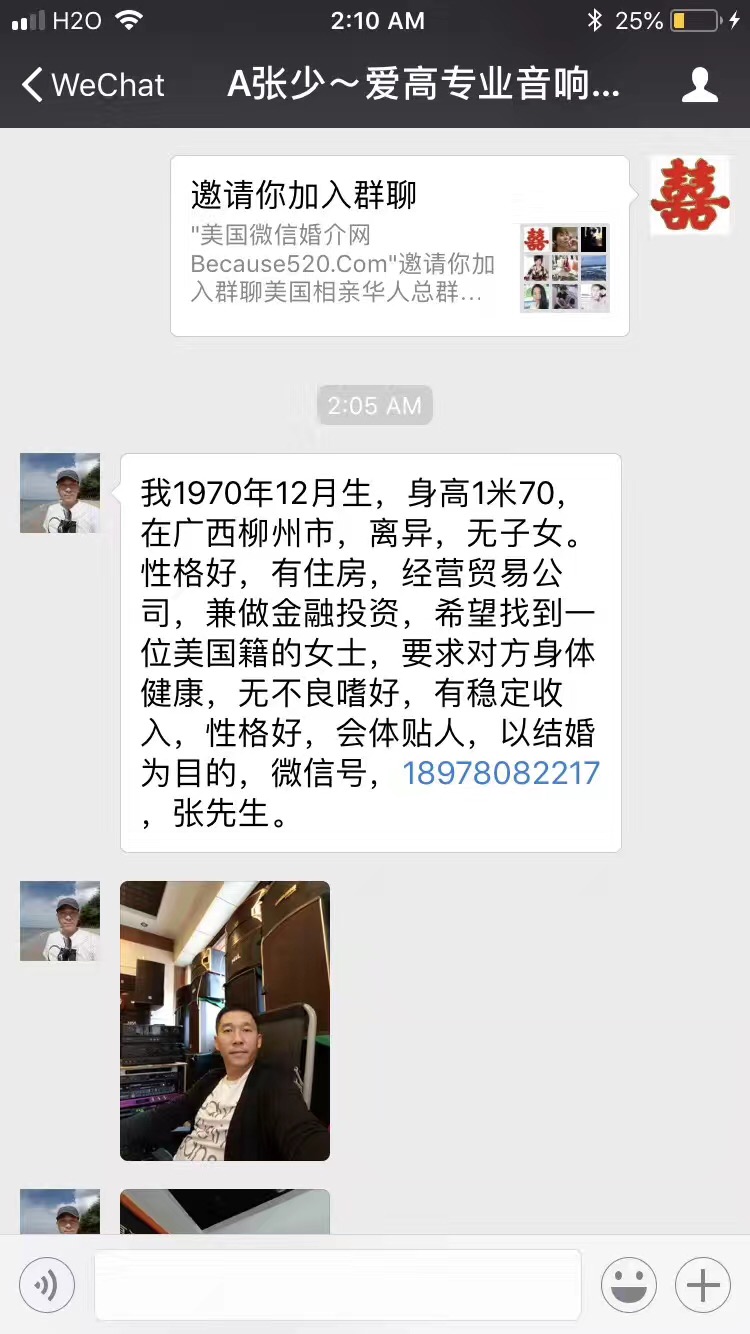Switch to voice message input
The width and height of the screenshot is (750, 1334).
point(46,1284)
